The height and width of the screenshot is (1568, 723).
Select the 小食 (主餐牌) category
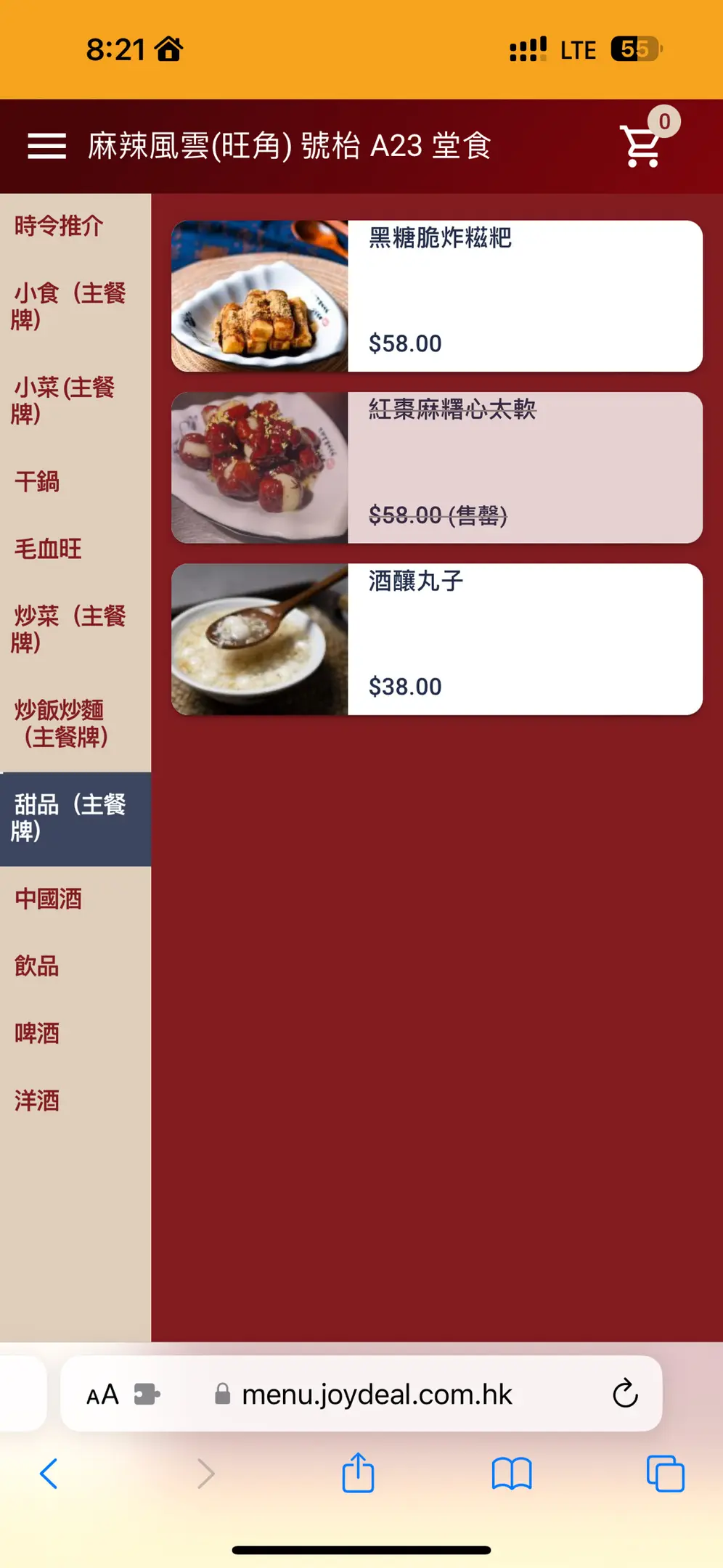point(70,306)
